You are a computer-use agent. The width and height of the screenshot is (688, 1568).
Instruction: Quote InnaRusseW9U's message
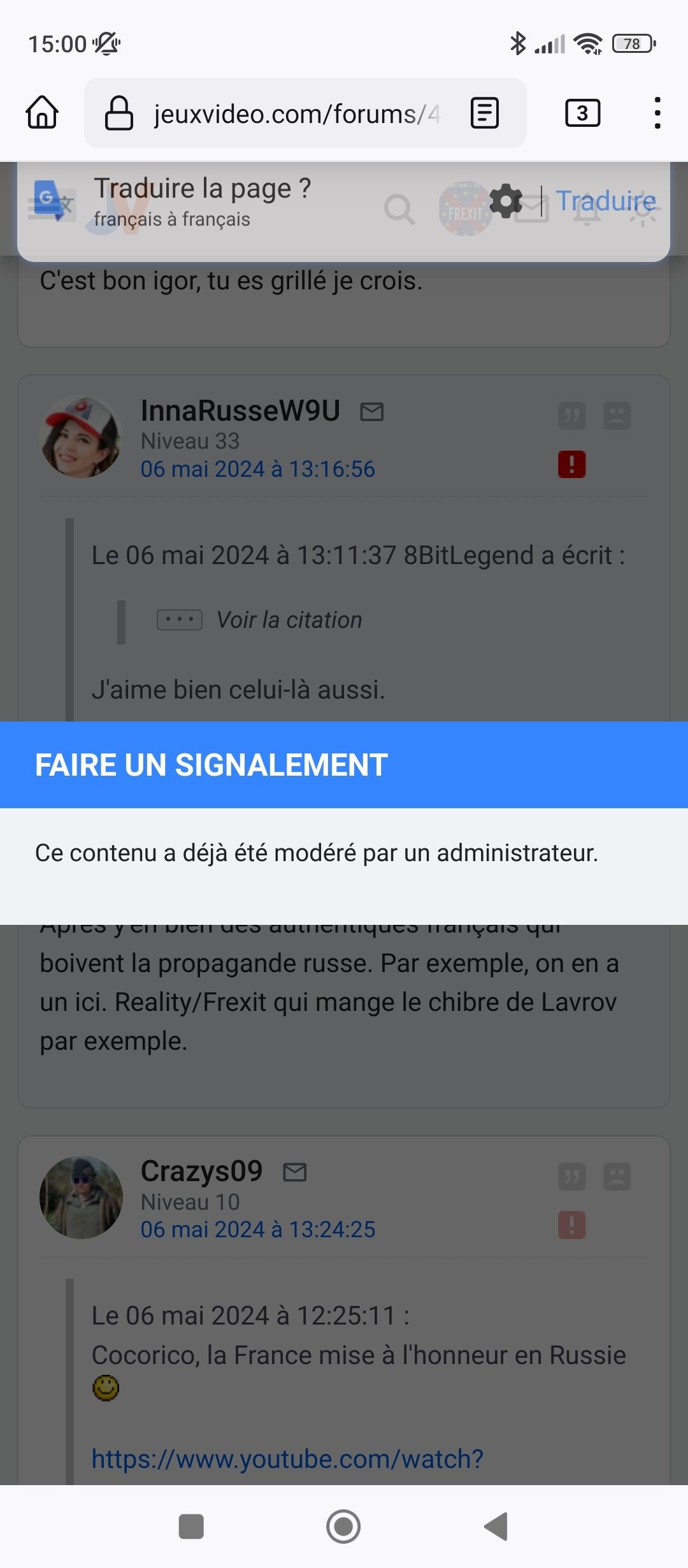(x=571, y=416)
